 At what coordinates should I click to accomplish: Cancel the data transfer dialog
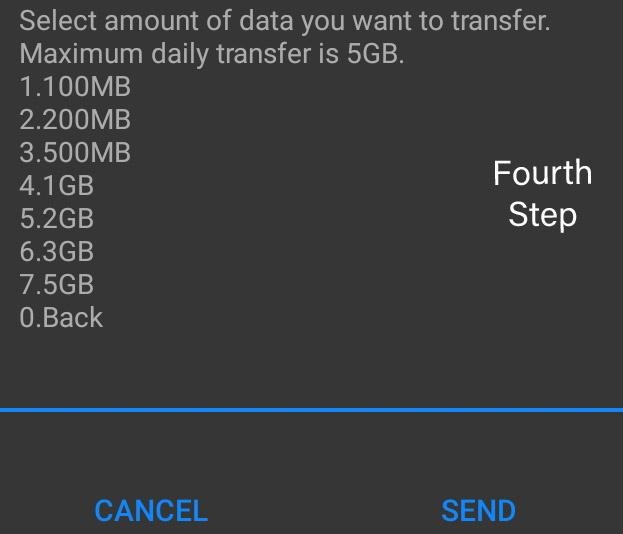coord(151,510)
